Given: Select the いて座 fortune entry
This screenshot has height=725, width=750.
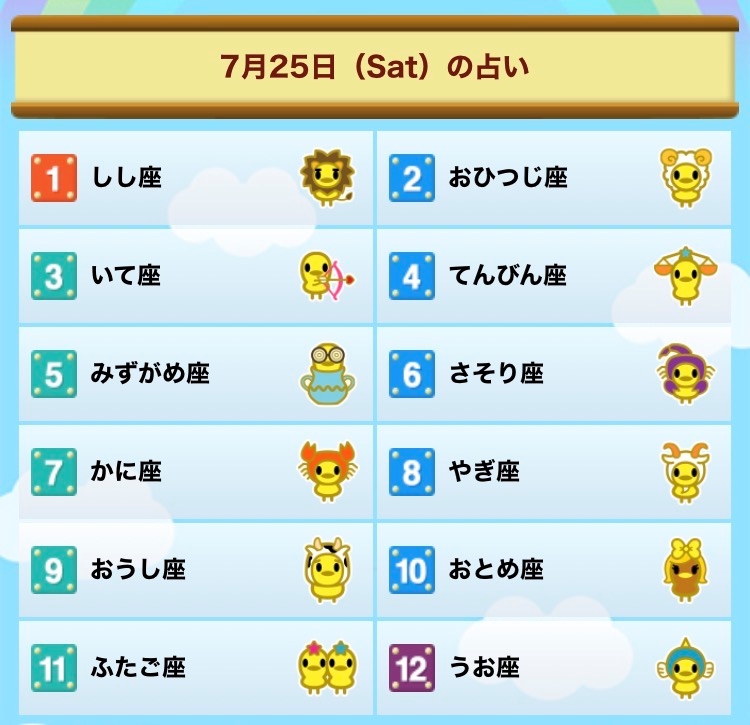Looking at the screenshot, I should (196, 276).
